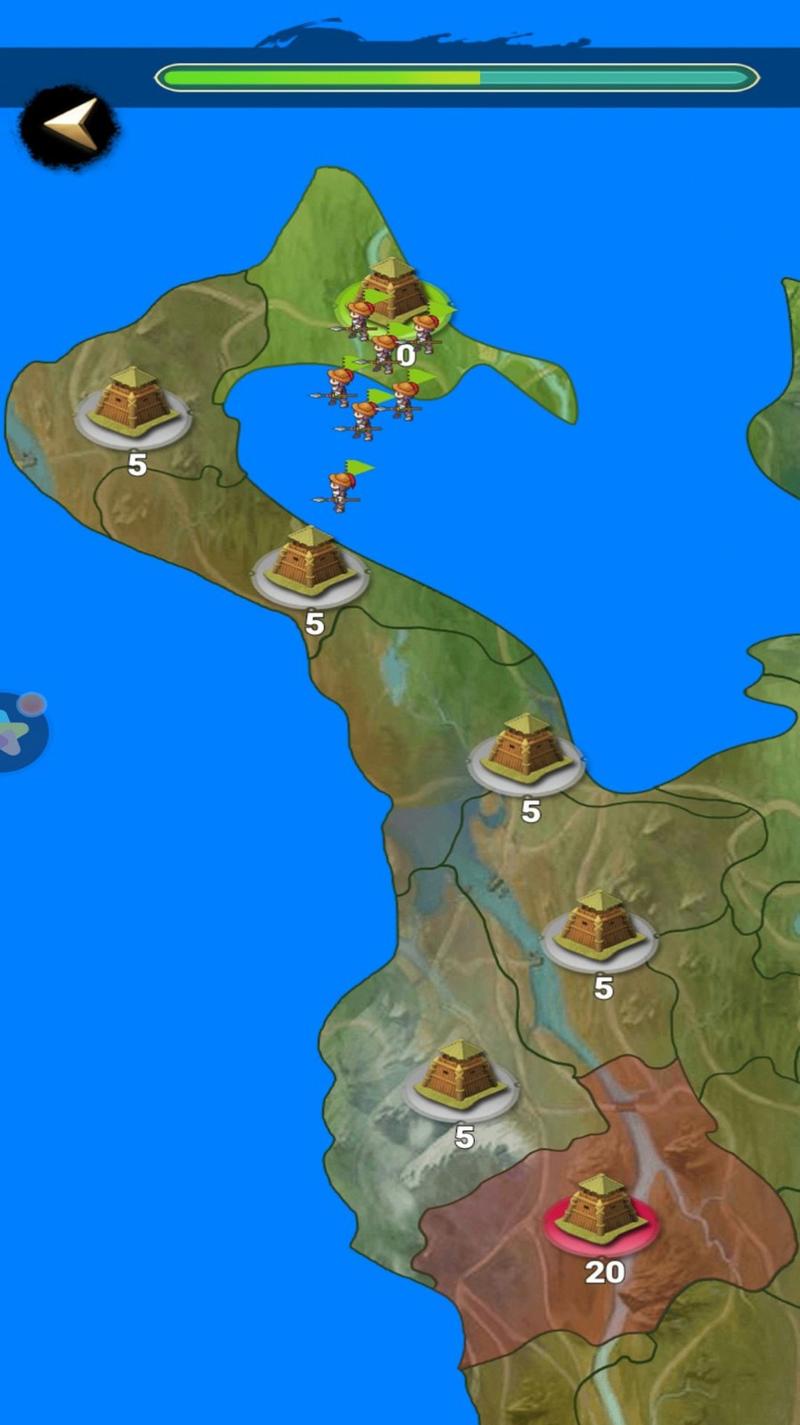Image resolution: width=800 pixels, height=1425 pixels.
Task: Open the floating colorful star bubble
Action: click(x=18, y=730)
